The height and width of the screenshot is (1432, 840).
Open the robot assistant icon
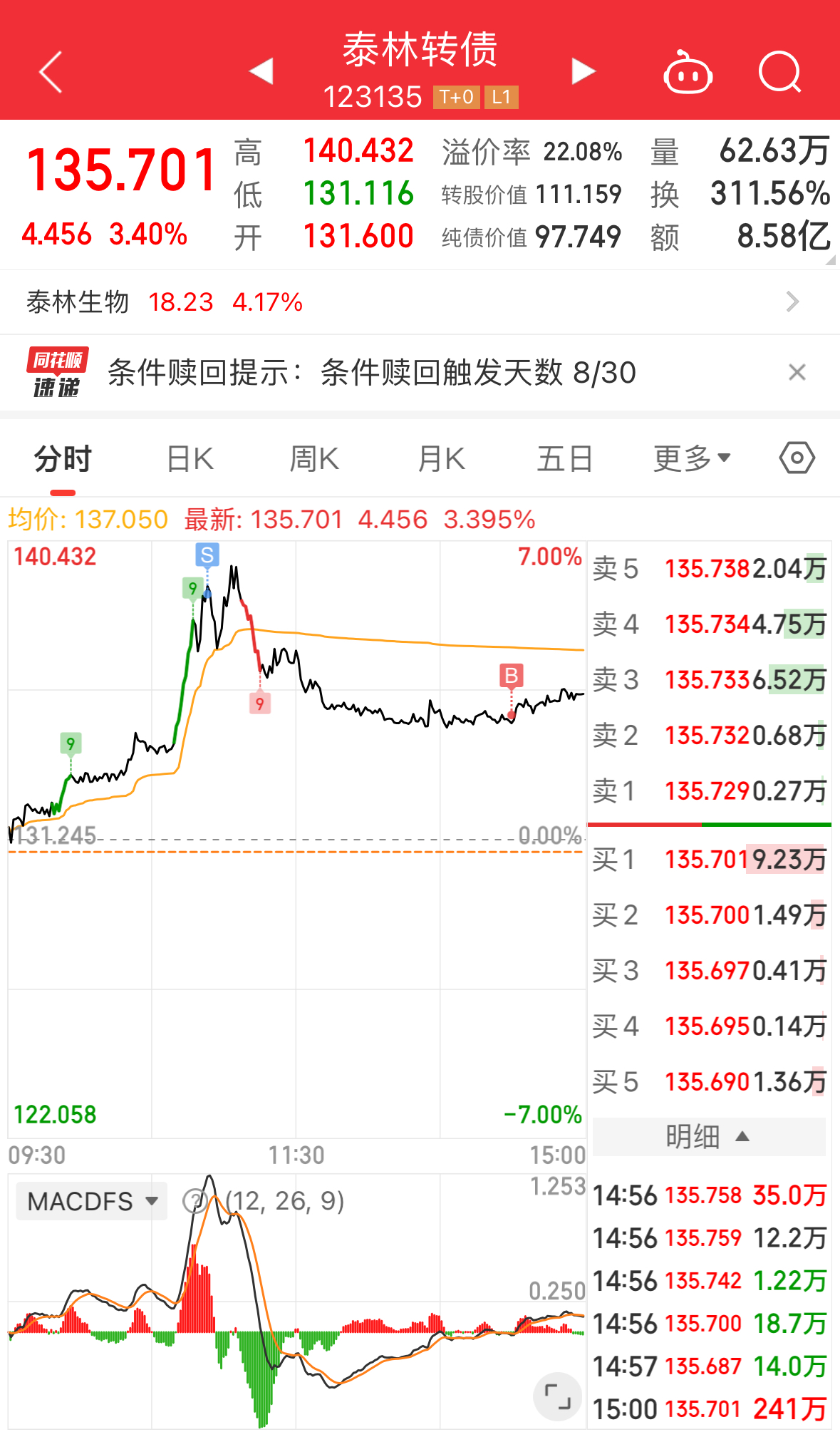pos(688,73)
